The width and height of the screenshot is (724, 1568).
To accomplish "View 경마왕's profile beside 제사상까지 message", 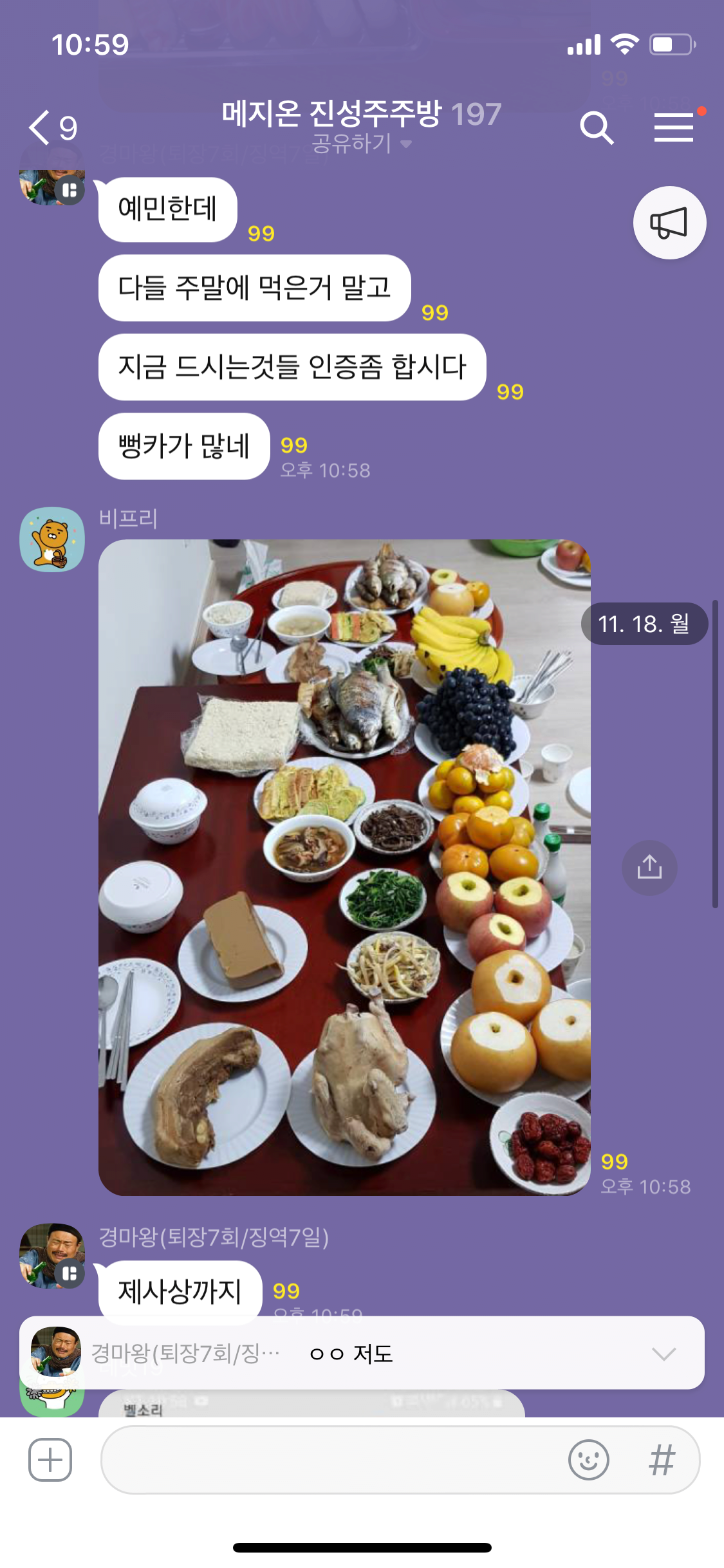I will click(x=52, y=1255).
